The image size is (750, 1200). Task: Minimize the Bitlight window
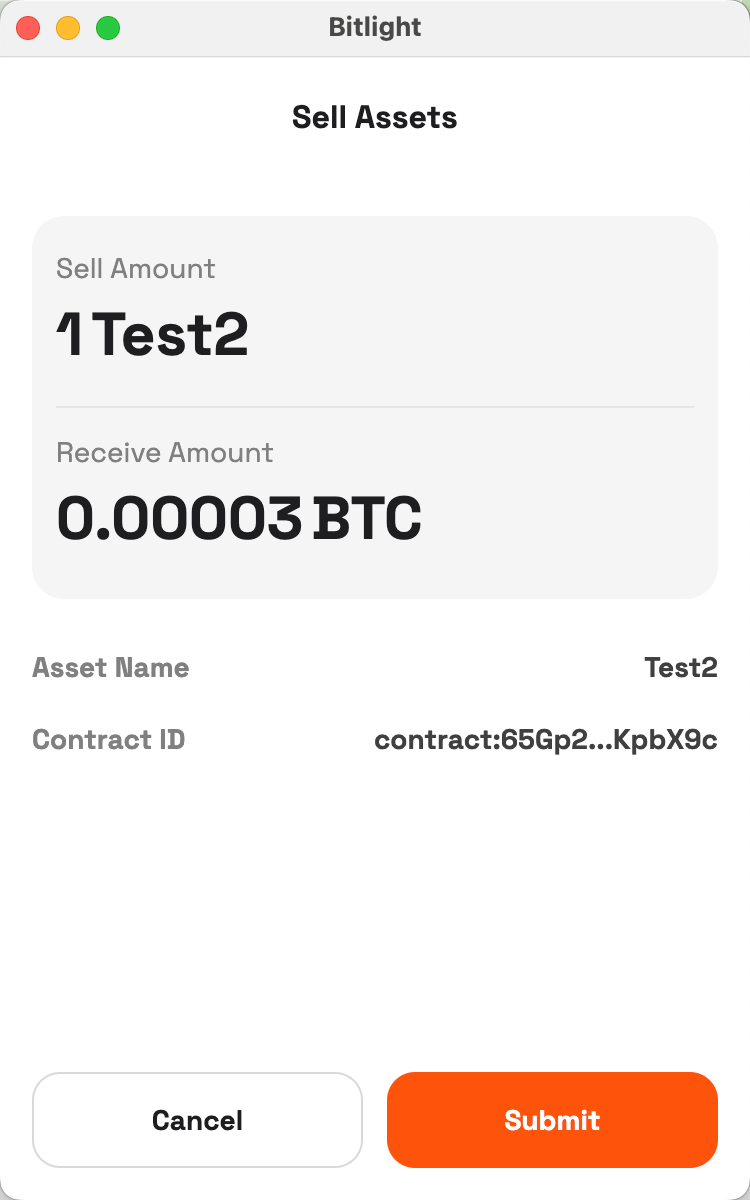[x=68, y=28]
